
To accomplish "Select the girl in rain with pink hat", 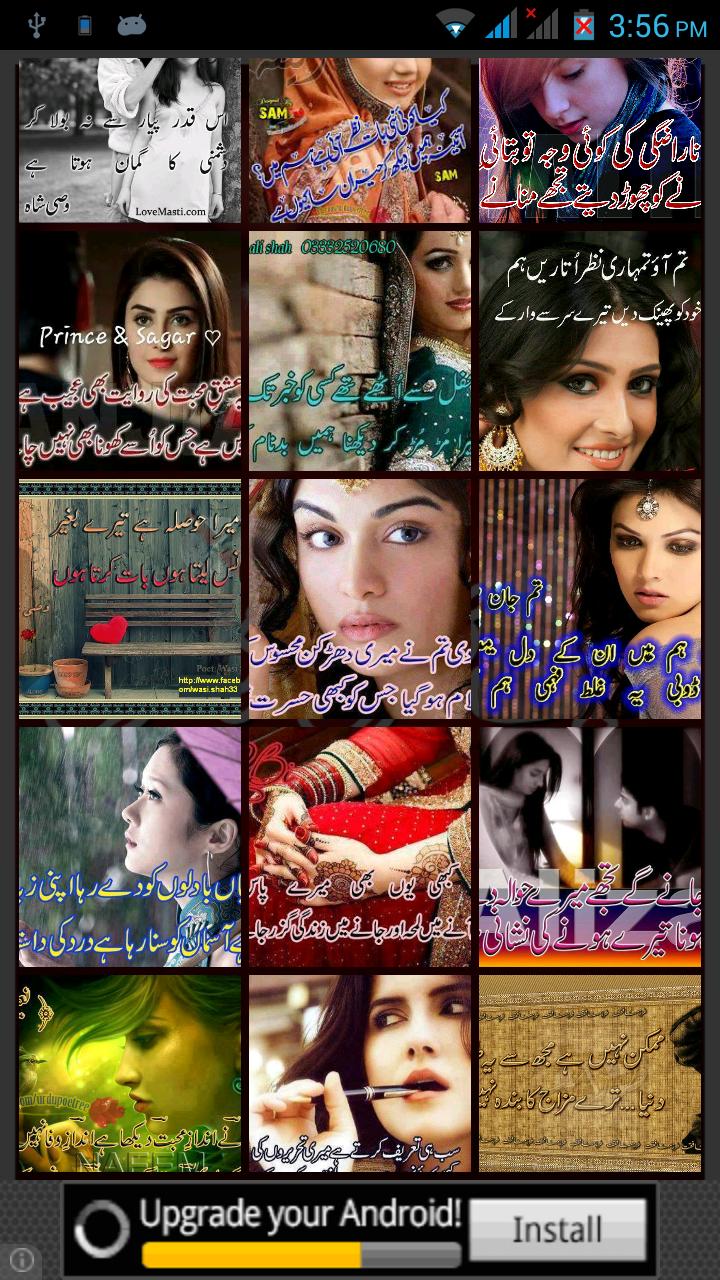I will tap(130, 847).
